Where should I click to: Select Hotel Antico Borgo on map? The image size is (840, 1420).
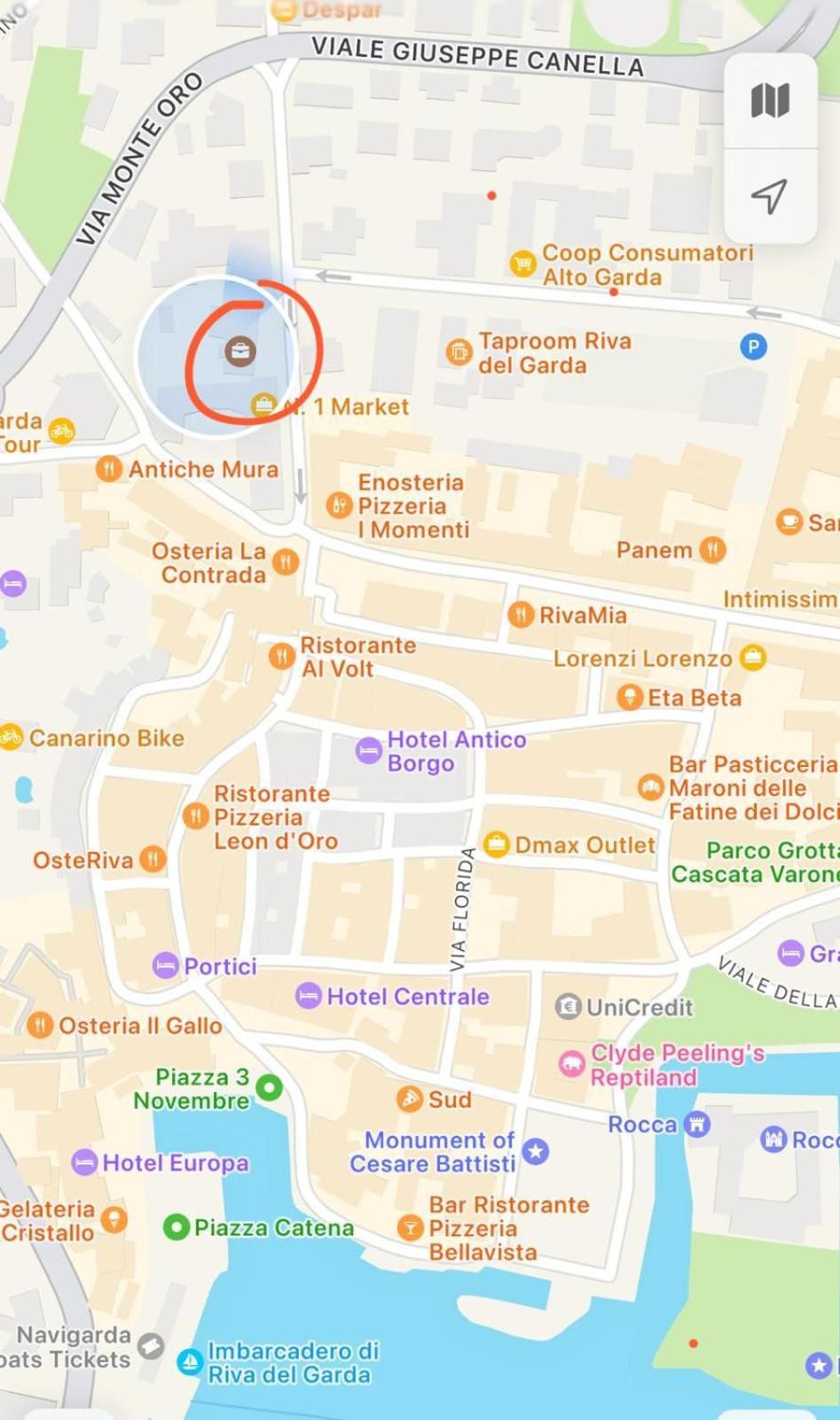click(x=368, y=751)
